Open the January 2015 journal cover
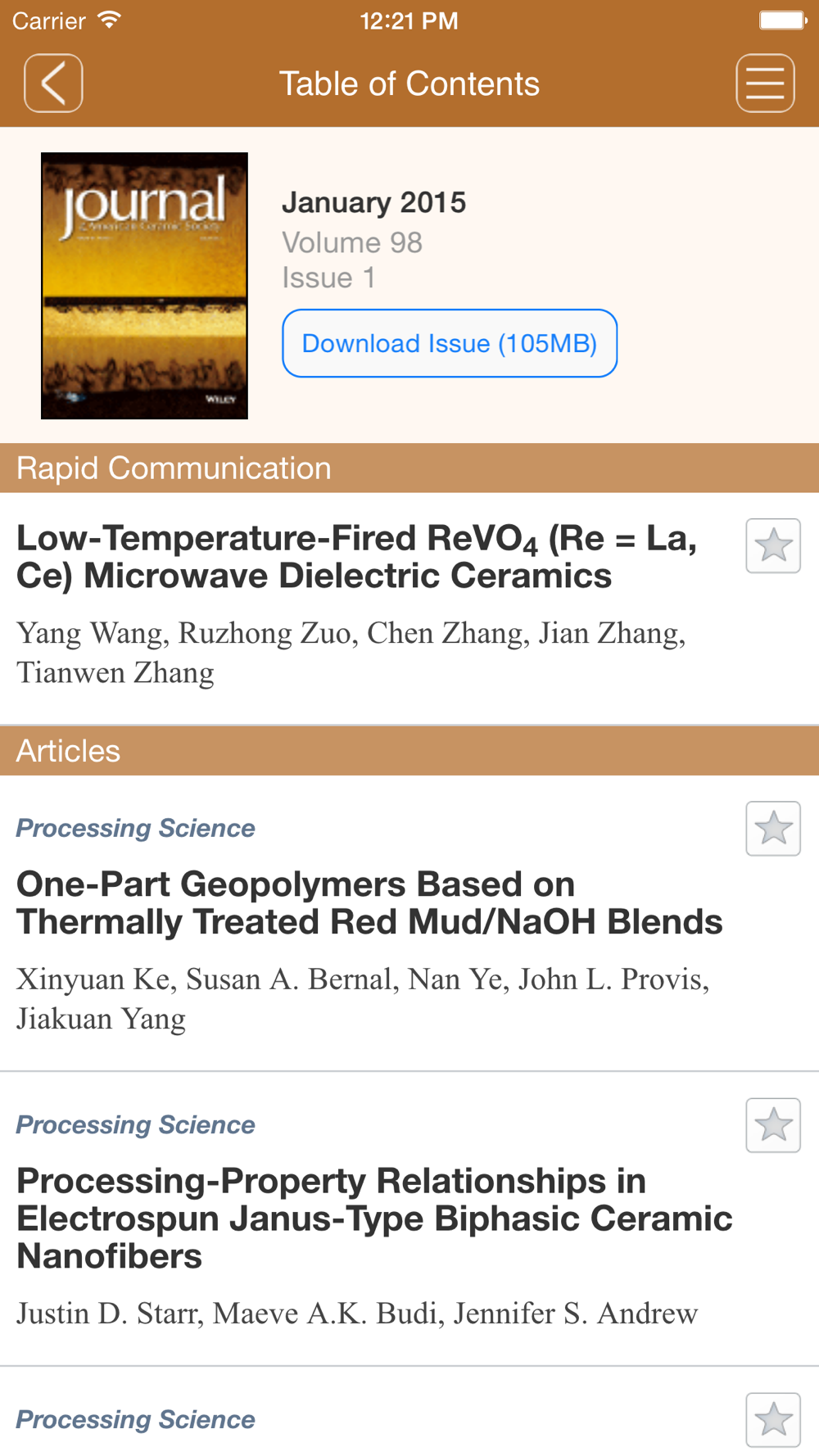This screenshot has height=1456, width=819. click(x=144, y=286)
